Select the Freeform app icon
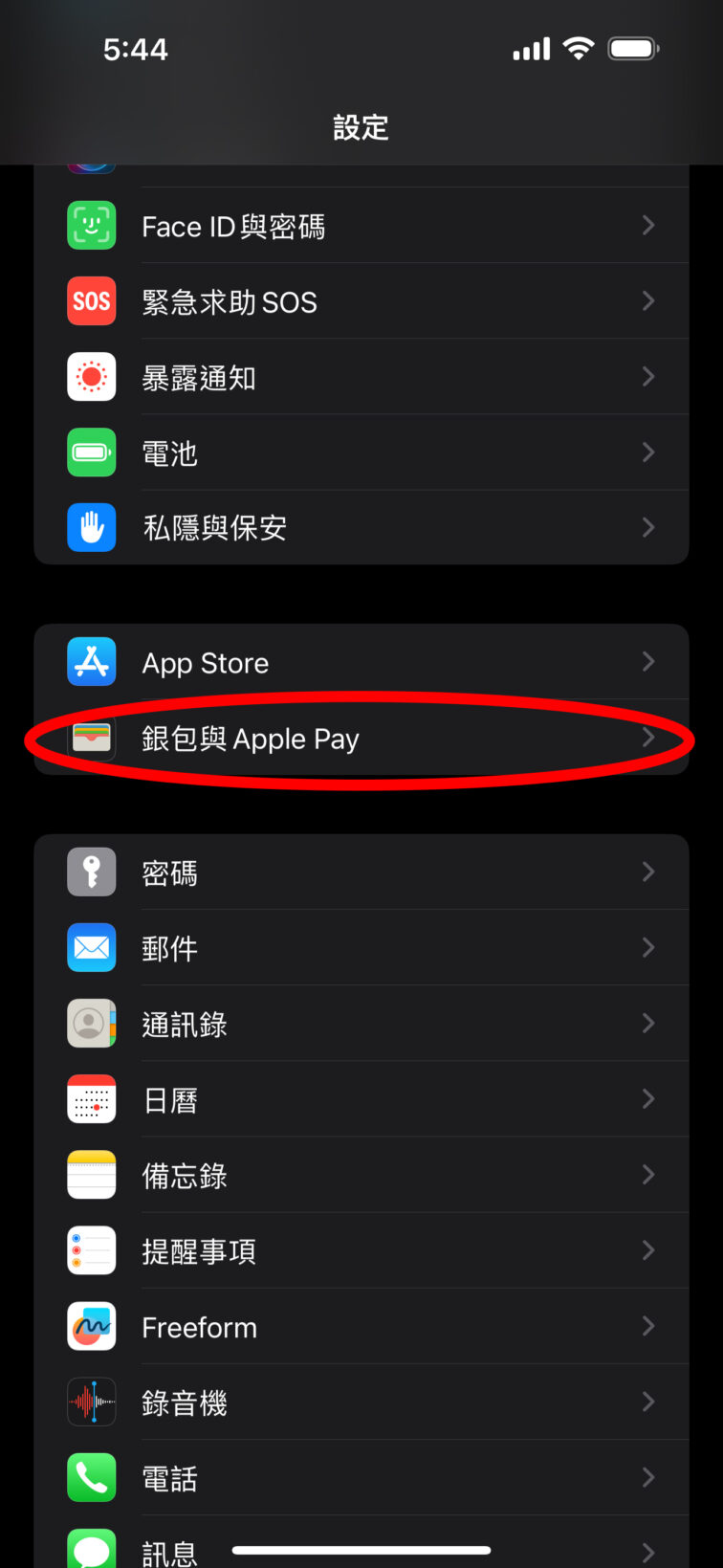This screenshot has width=723, height=1568. click(91, 1325)
